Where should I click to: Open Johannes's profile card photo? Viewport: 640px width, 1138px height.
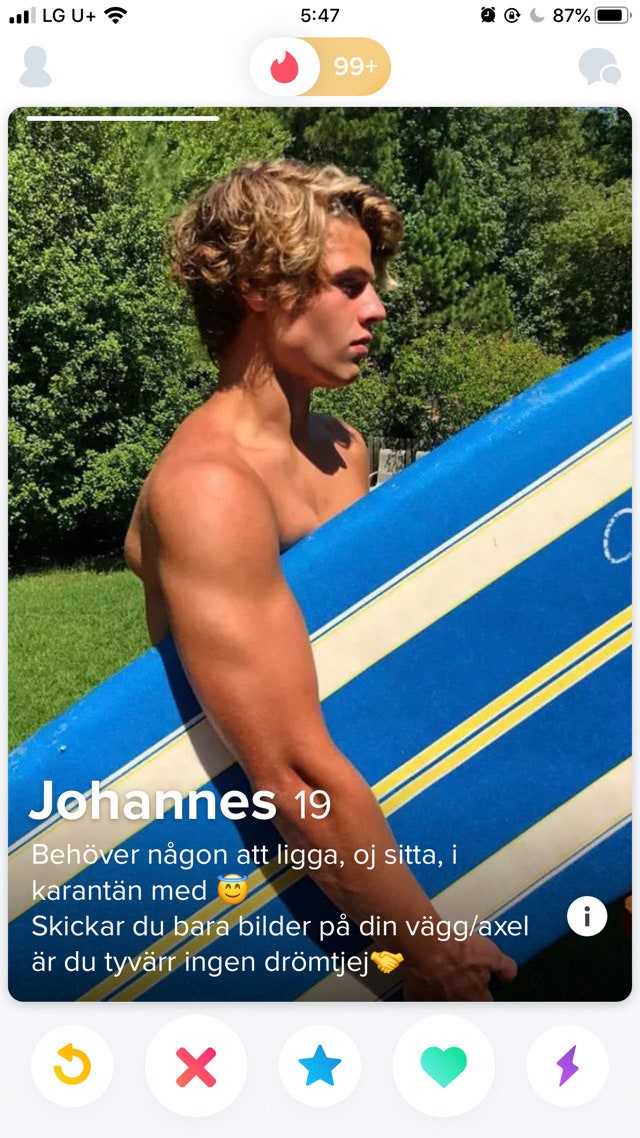320,450
